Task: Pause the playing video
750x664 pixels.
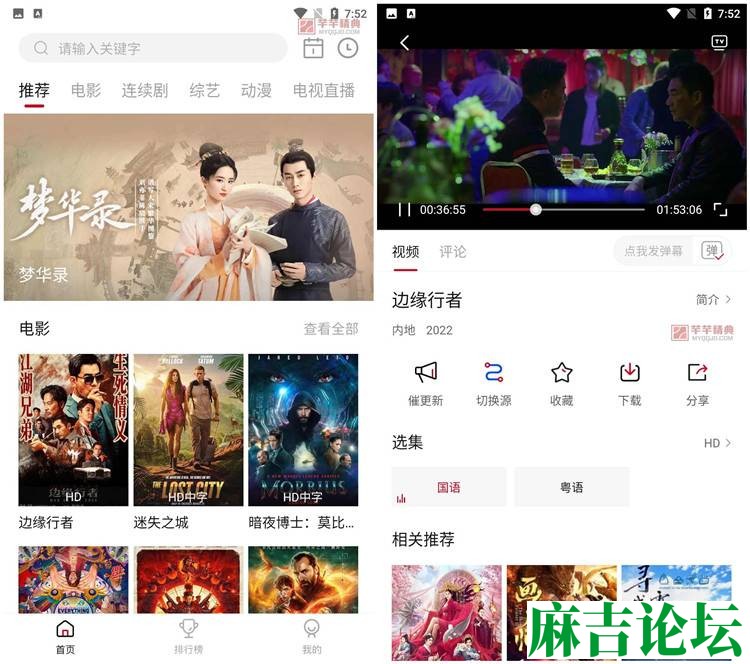Action: (x=404, y=210)
